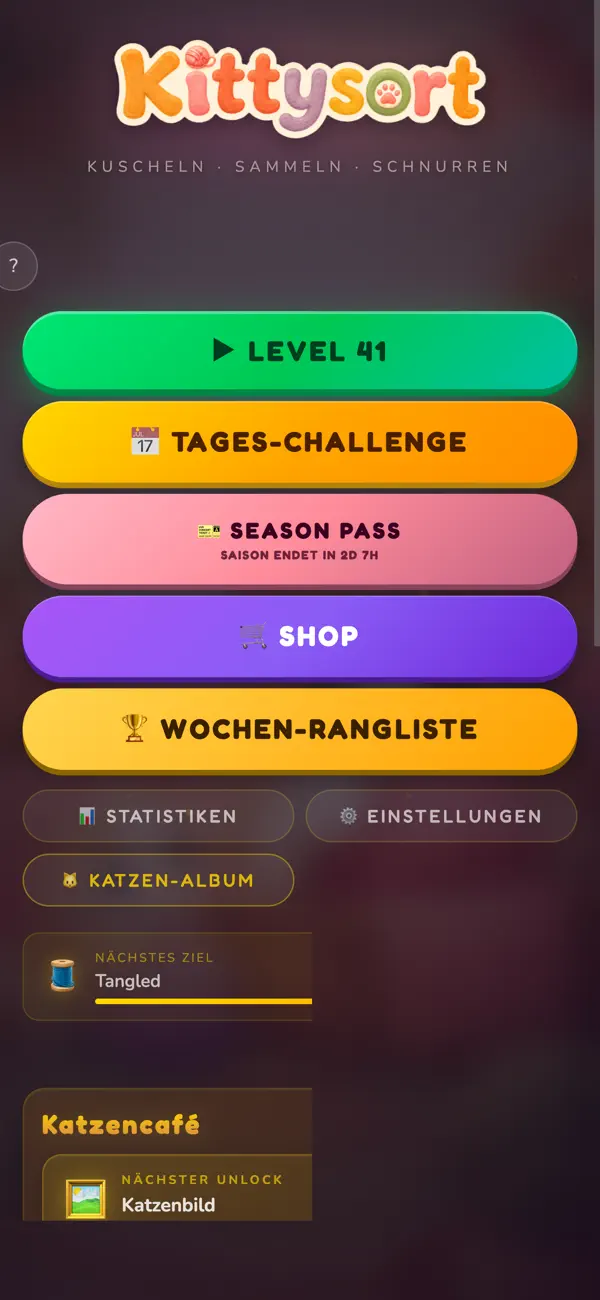Go to the Shop
This screenshot has width=600, height=1300.
tap(300, 637)
